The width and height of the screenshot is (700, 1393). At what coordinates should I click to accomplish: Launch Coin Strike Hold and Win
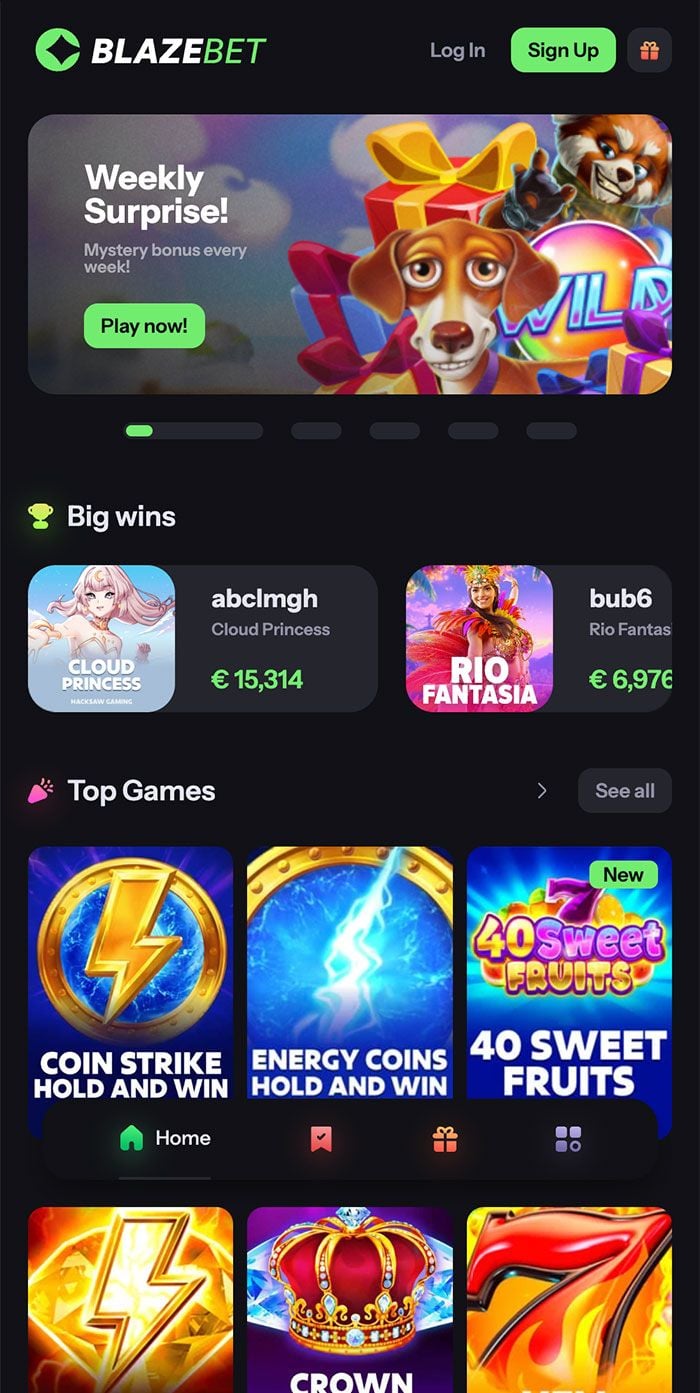[130, 972]
